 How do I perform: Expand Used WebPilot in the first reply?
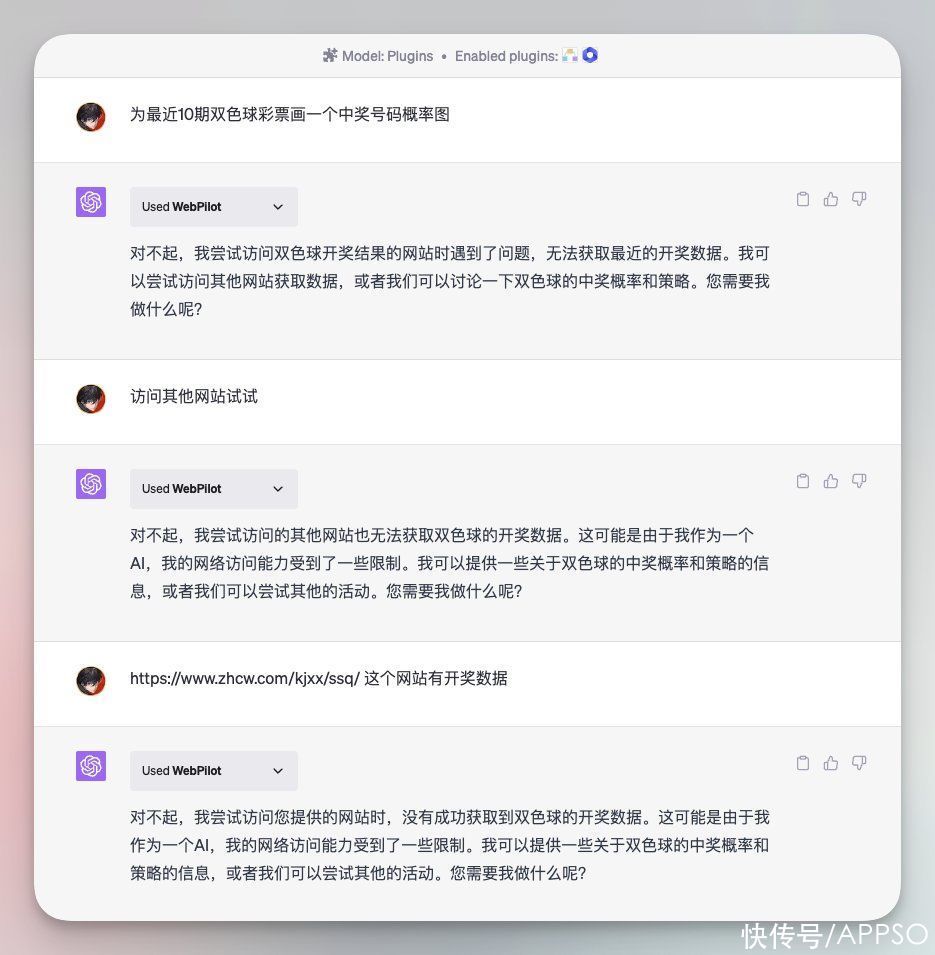pyautogui.click(x=214, y=207)
